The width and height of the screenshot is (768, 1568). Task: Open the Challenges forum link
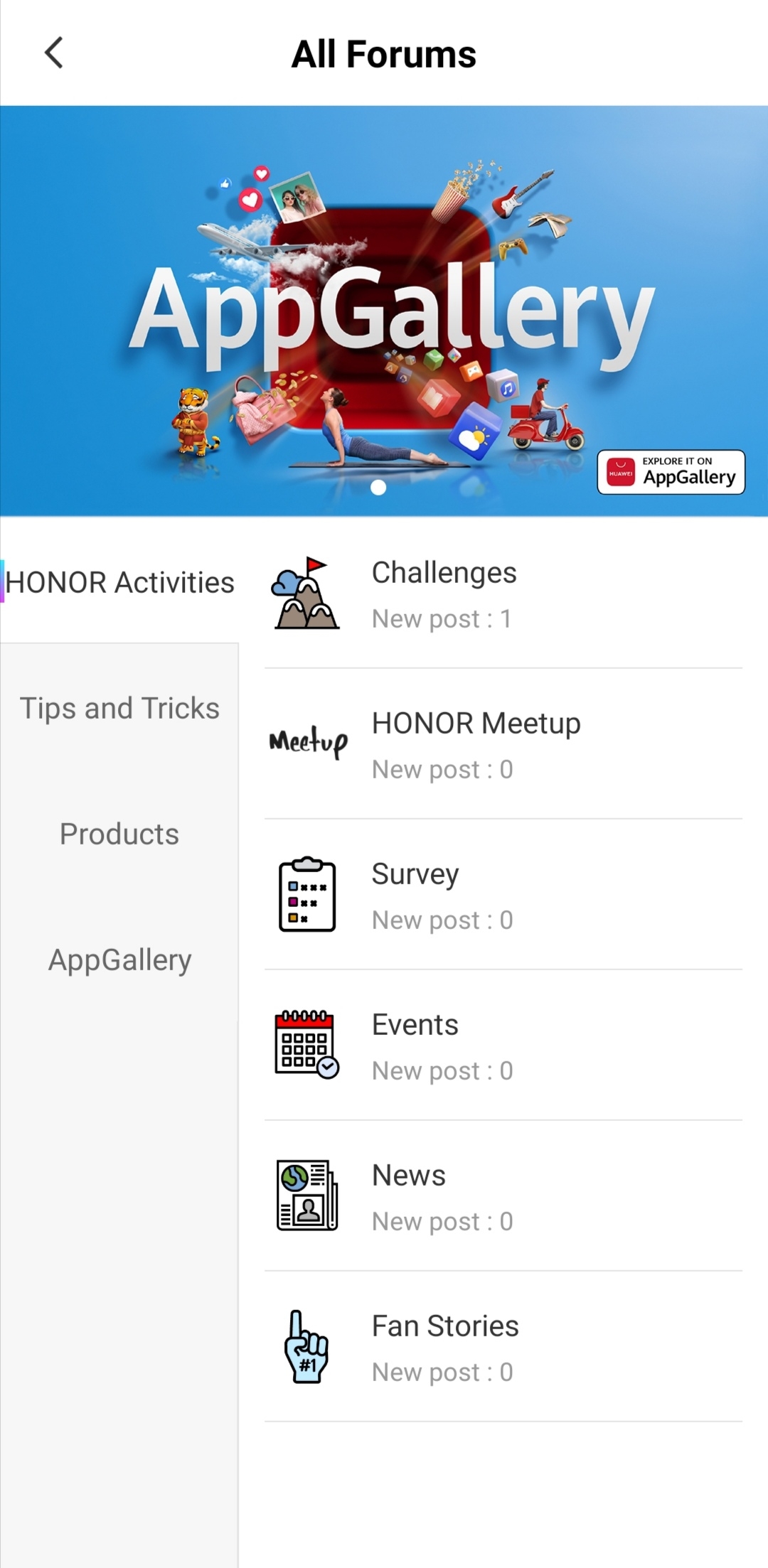click(x=445, y=572)
